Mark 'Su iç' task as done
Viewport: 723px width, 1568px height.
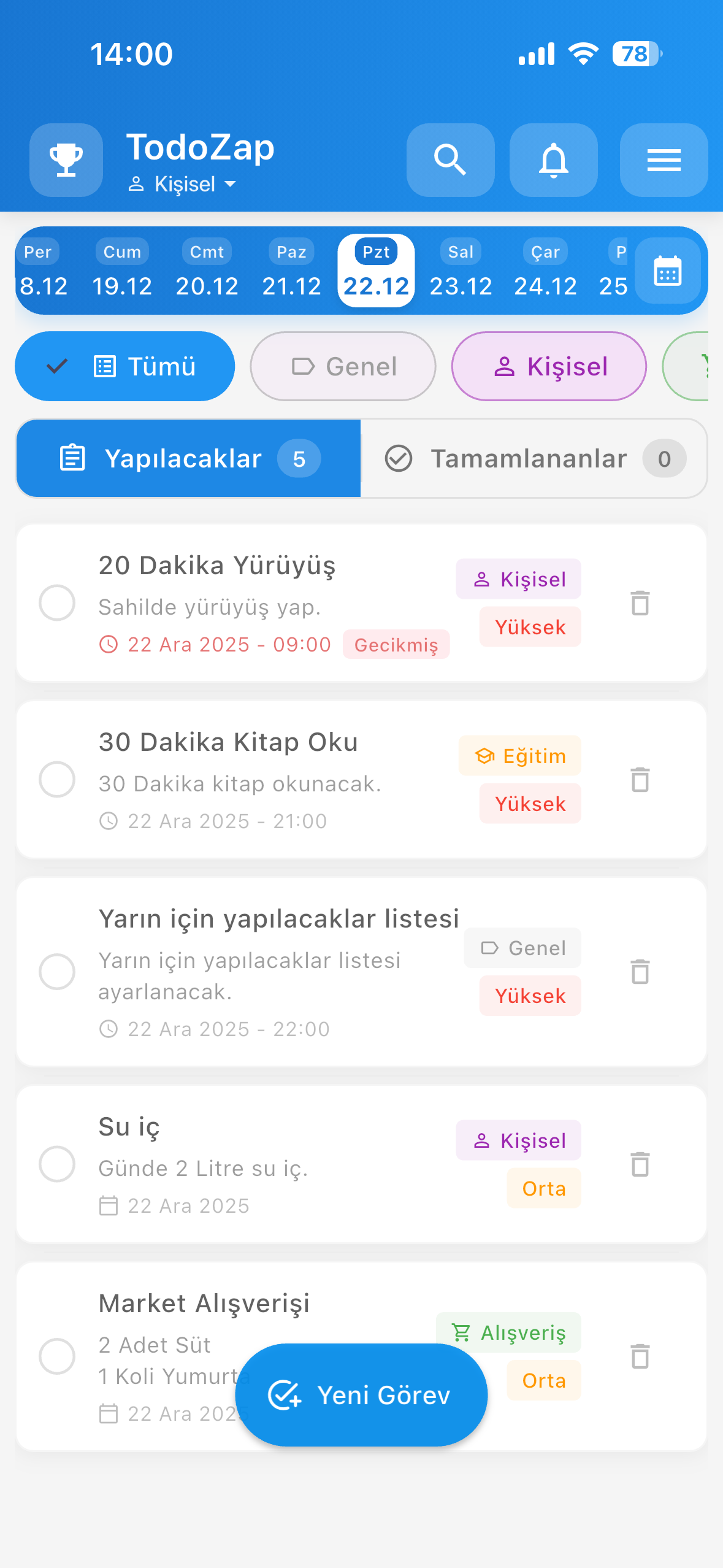(57, 1164)
